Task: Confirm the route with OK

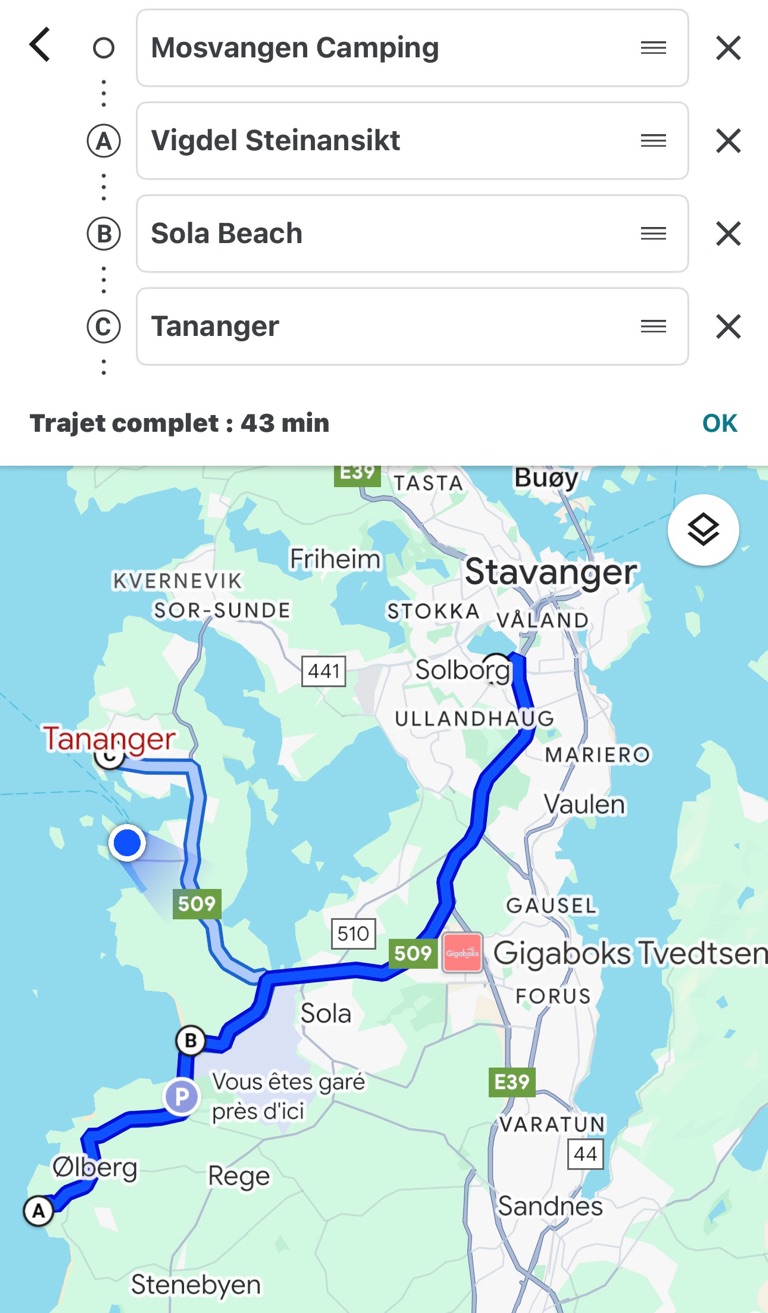Action: point(719,423)
